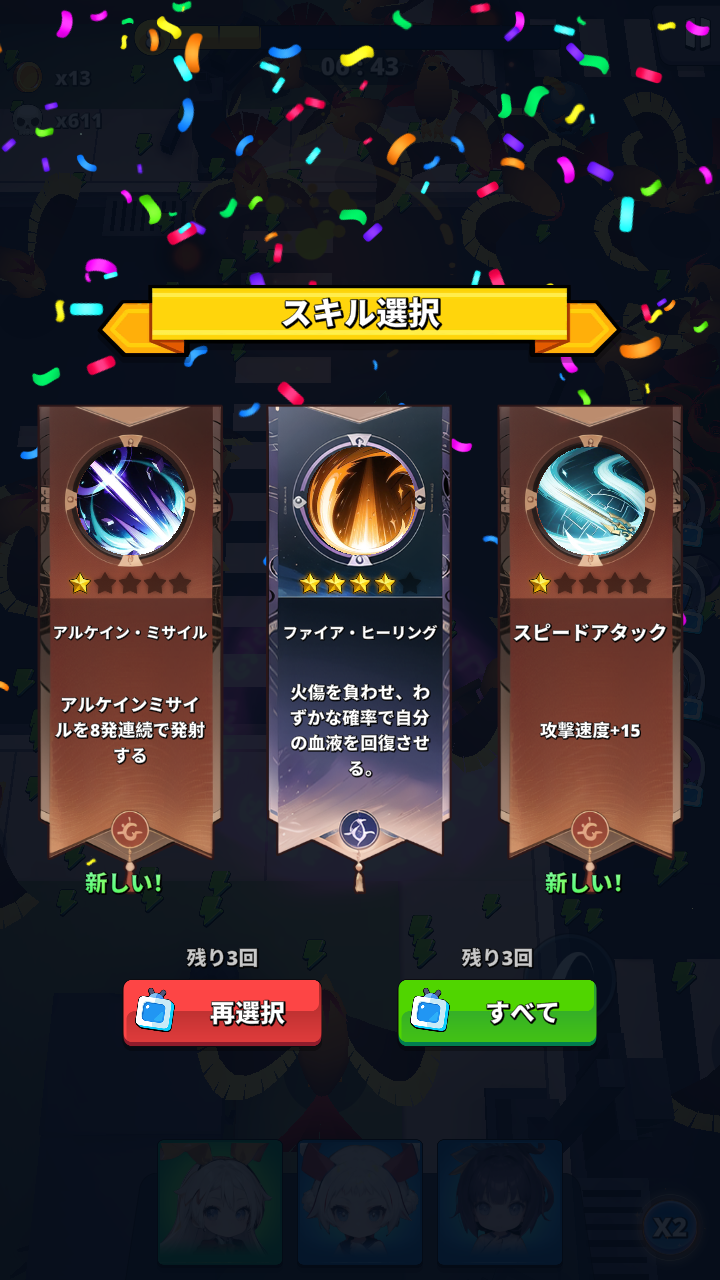Claim all skills with the すべて button
The width and height of the screenshot is (720, 1280).
click(x=497, y=1012)
